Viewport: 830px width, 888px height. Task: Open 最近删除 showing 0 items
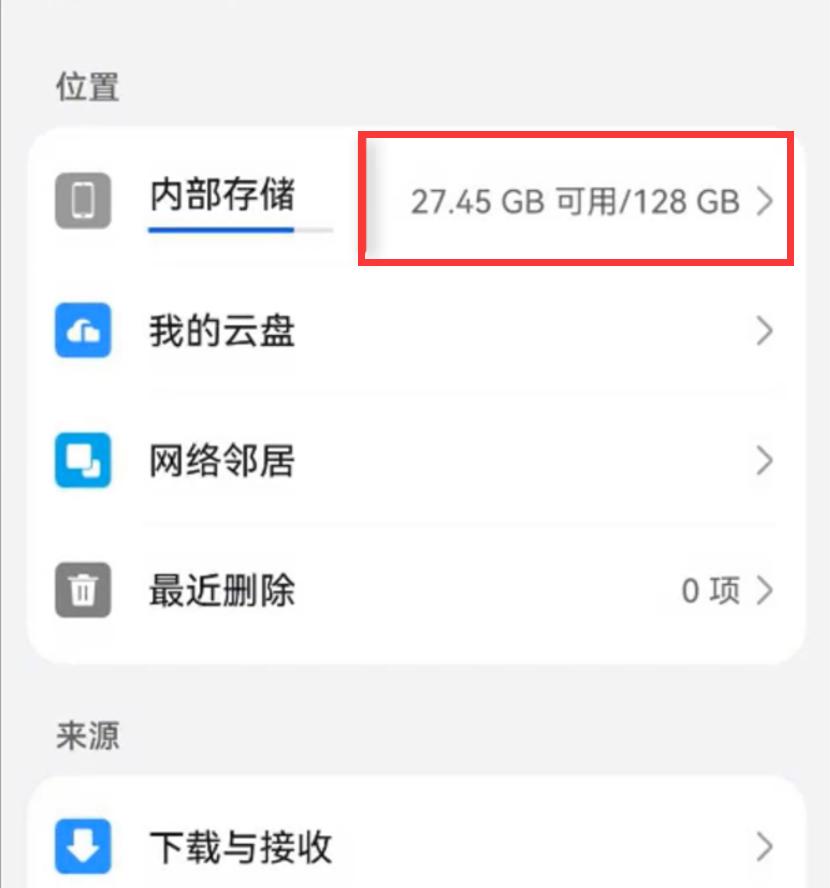(x=222, y=591)
